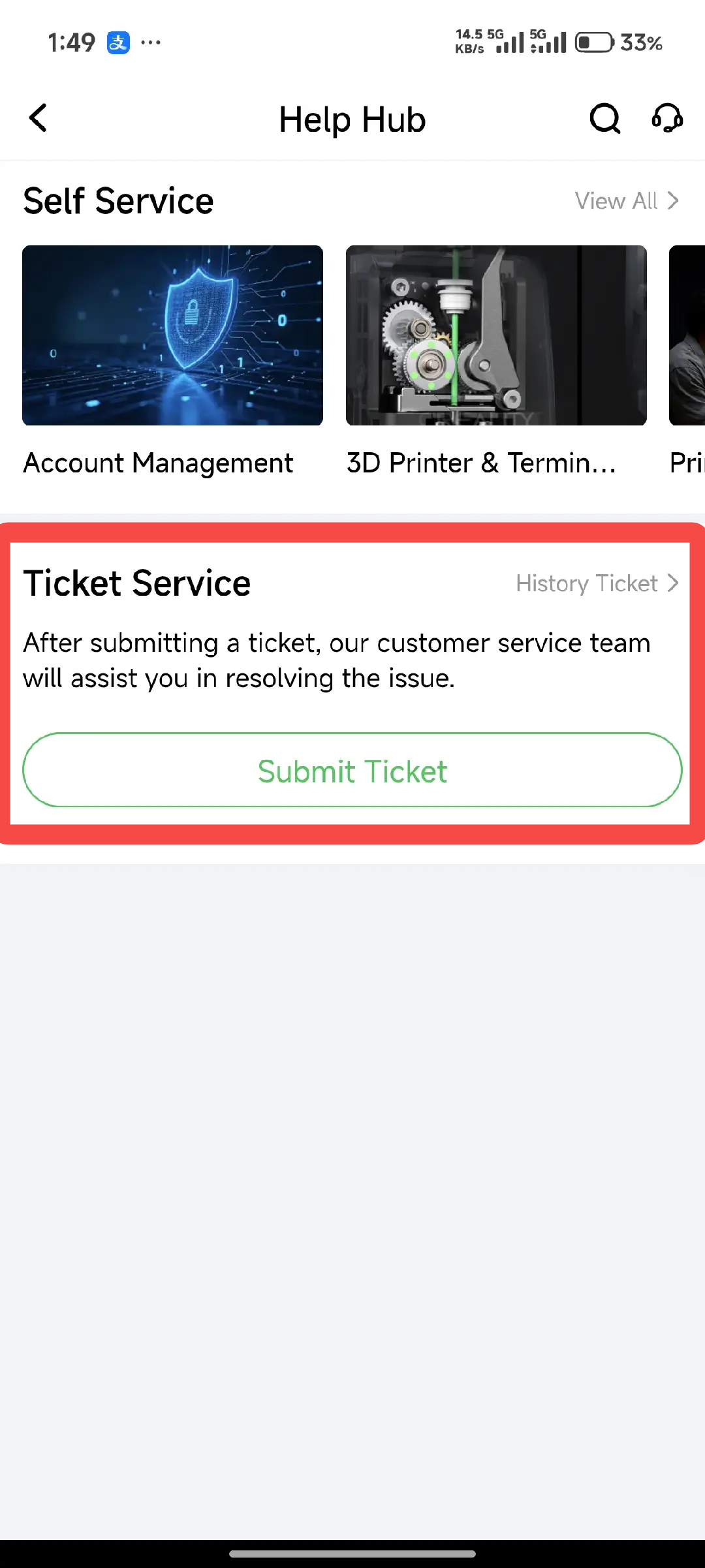Contact support via headset icon

click(x=667, y=119)
